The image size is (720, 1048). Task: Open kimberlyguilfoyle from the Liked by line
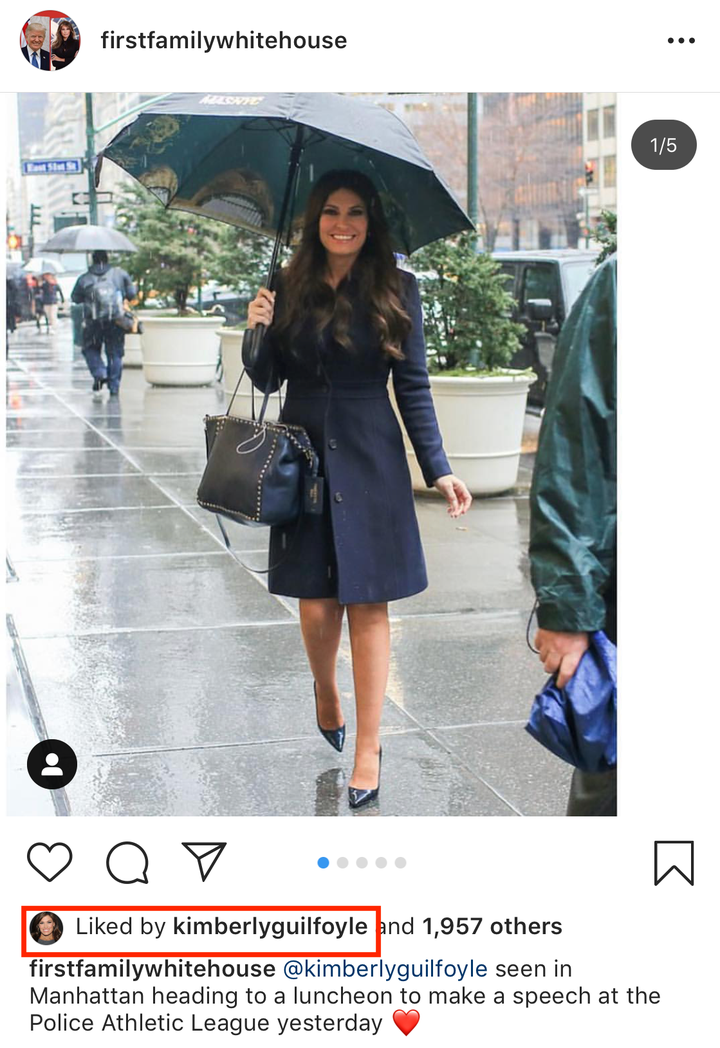click(x=270, y=927)
